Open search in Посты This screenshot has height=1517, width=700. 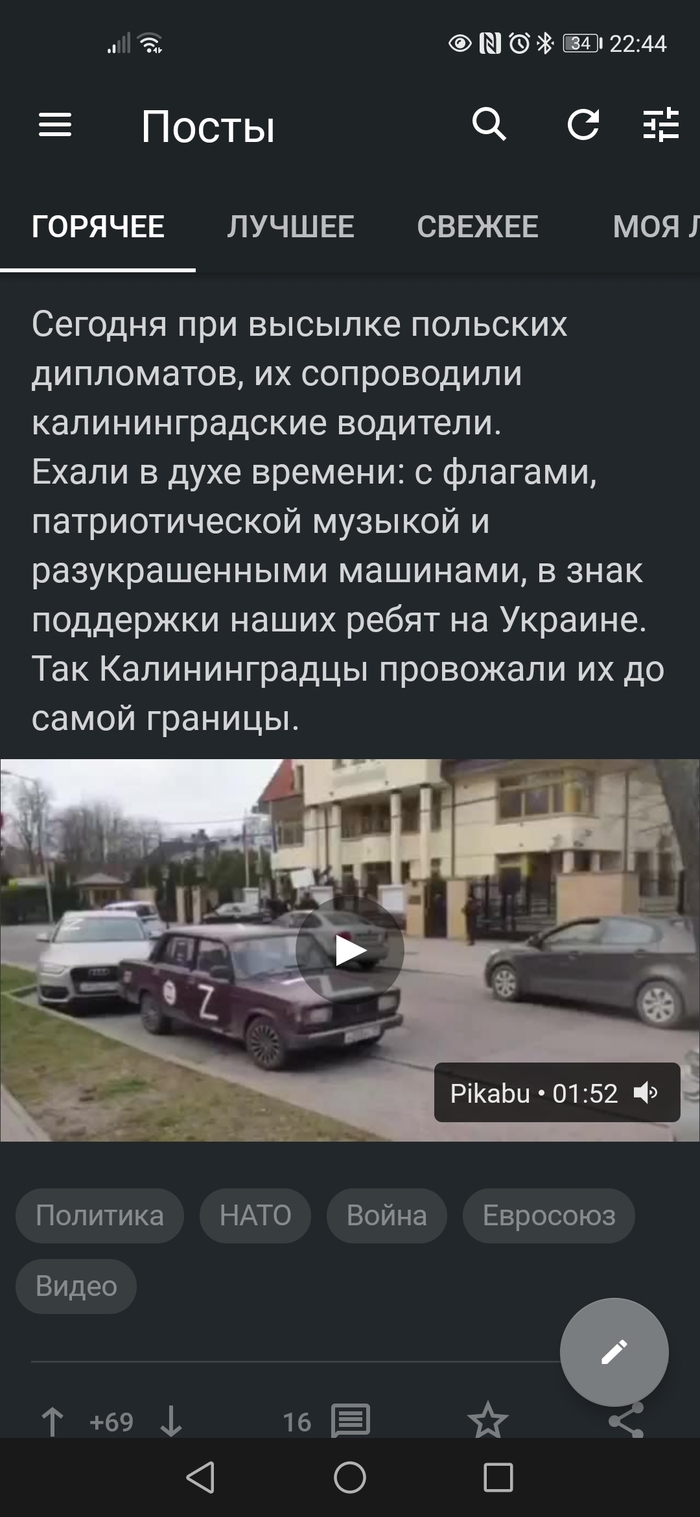pyautogui.click(x=489, y=125)
